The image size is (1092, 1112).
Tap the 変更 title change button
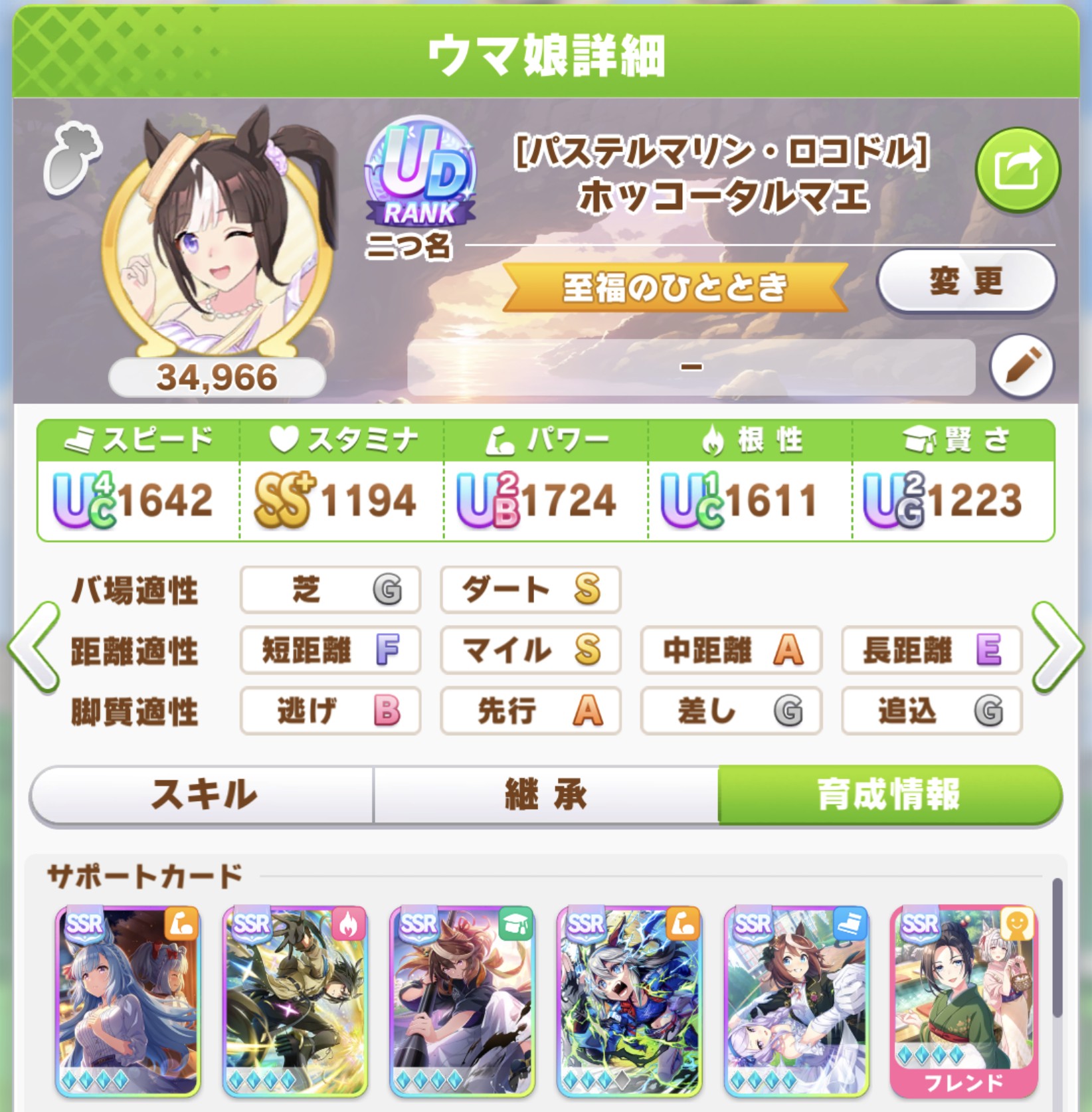966,281
